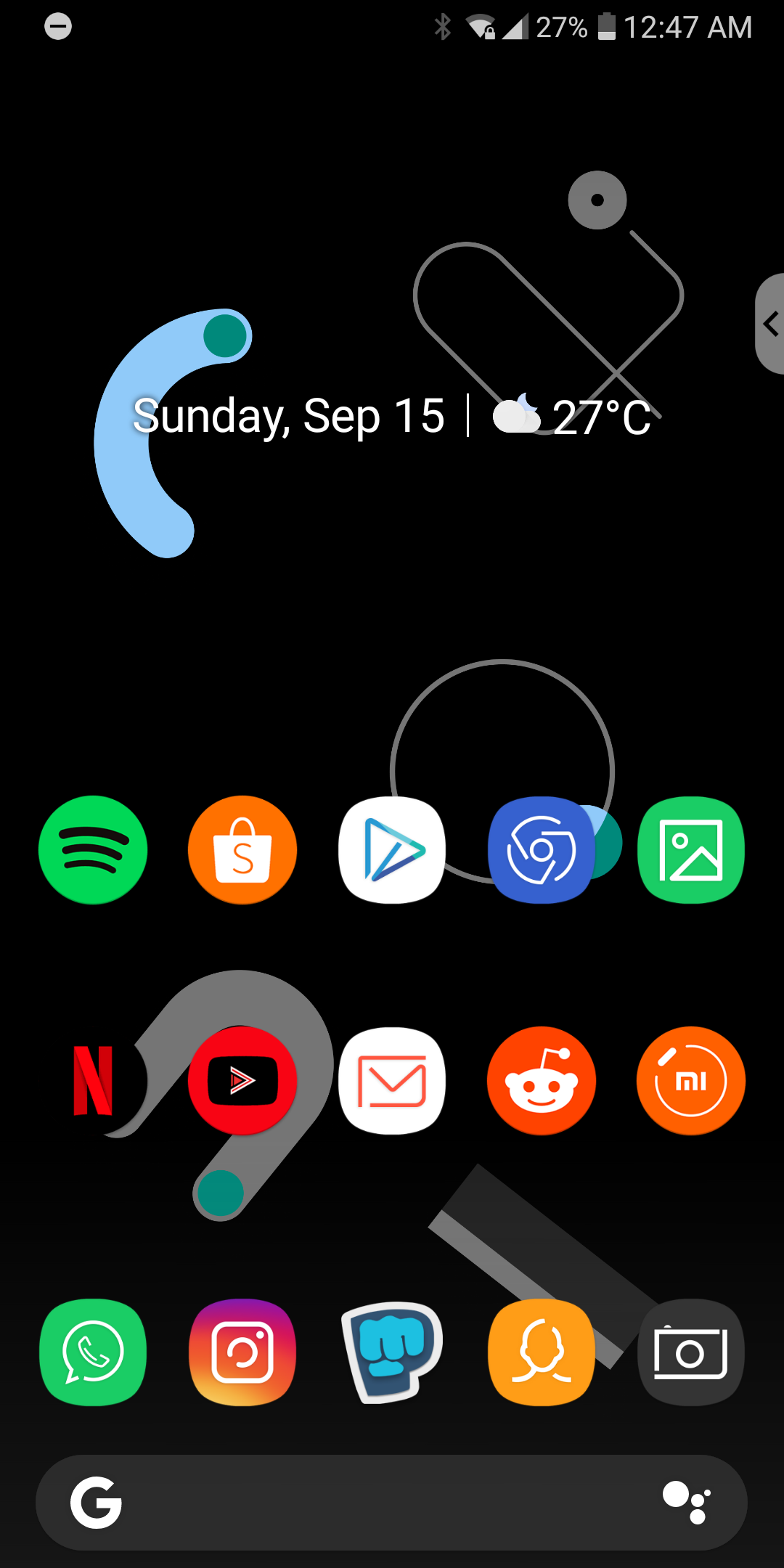Expand the Edge panel handle
Viewport: 784px width, 1568px height.
pyautogui.click(x=772, y=324)
